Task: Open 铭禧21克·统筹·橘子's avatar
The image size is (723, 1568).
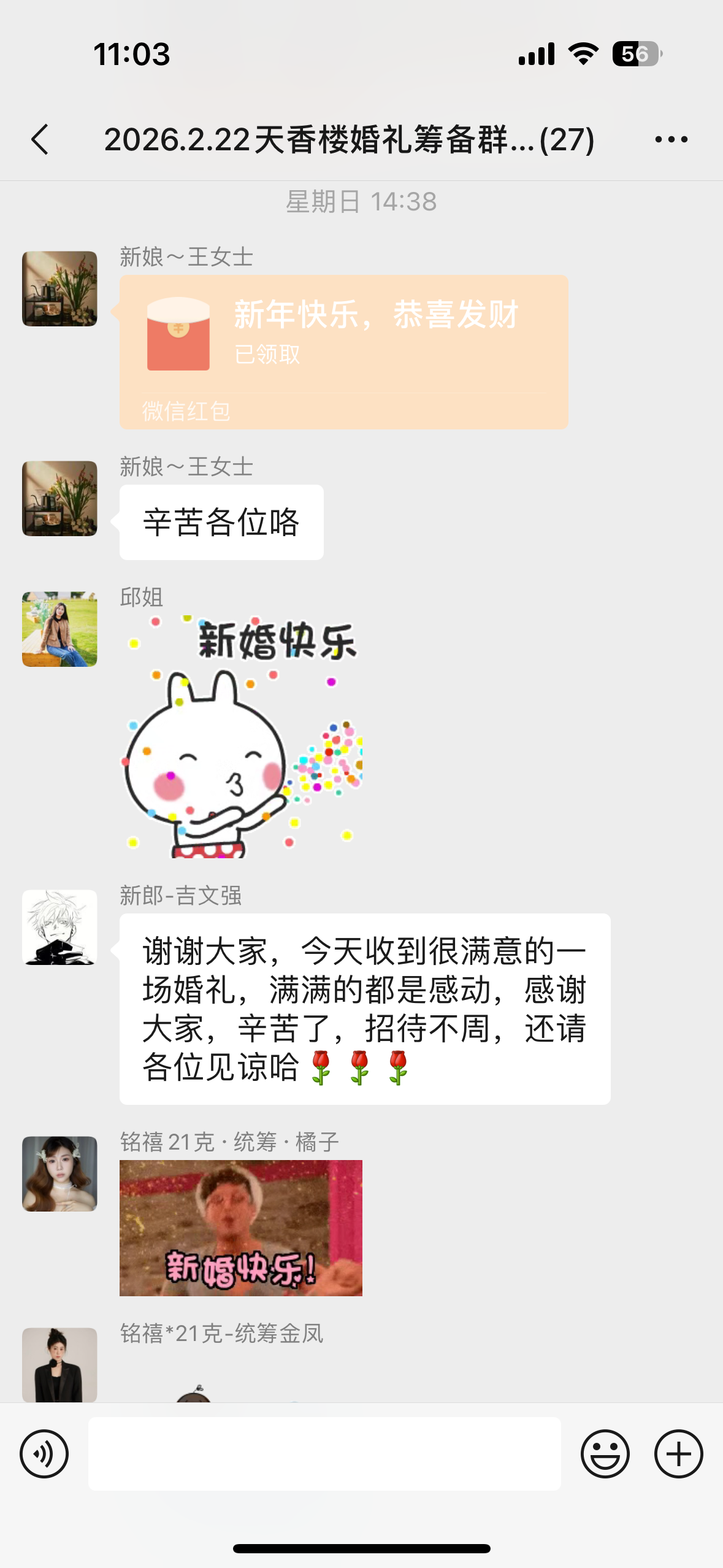Action: tap(59, 1174)
